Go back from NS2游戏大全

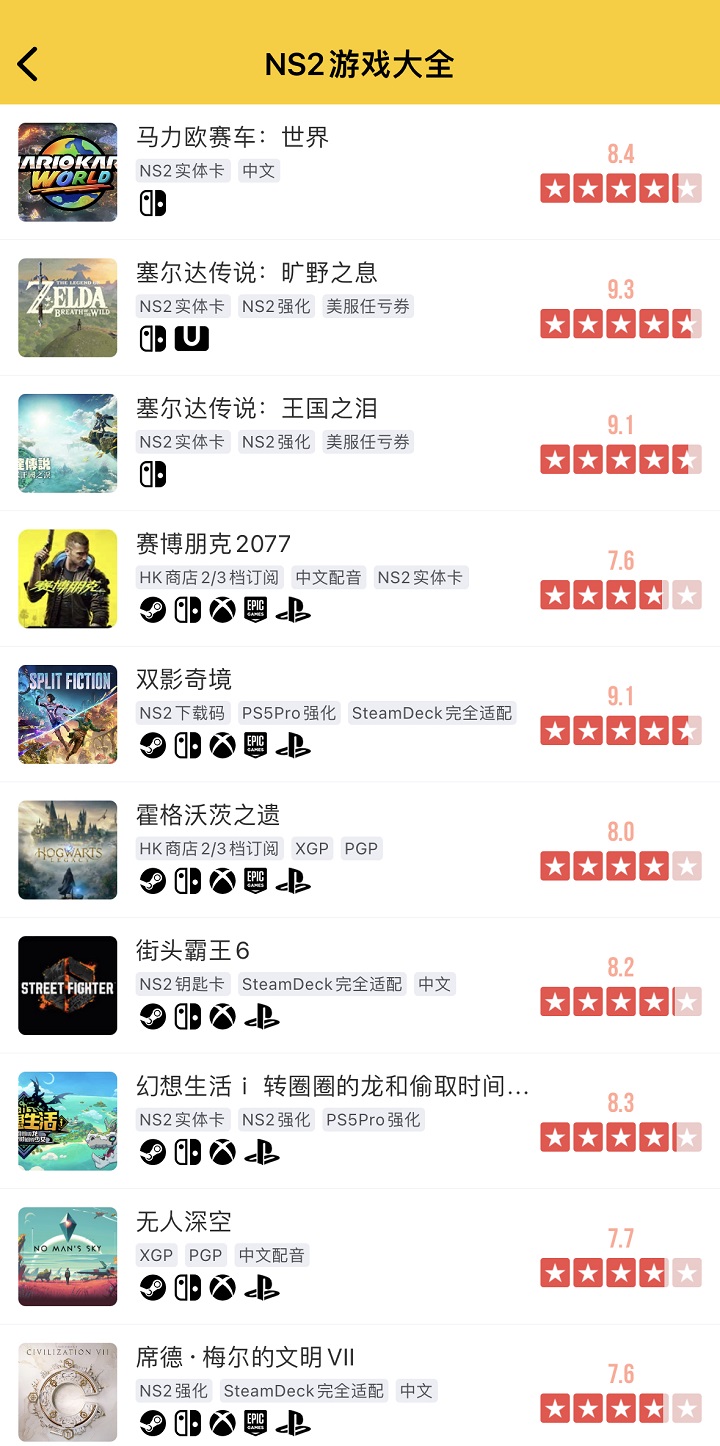pyautogui.click(x=28, y=64)
